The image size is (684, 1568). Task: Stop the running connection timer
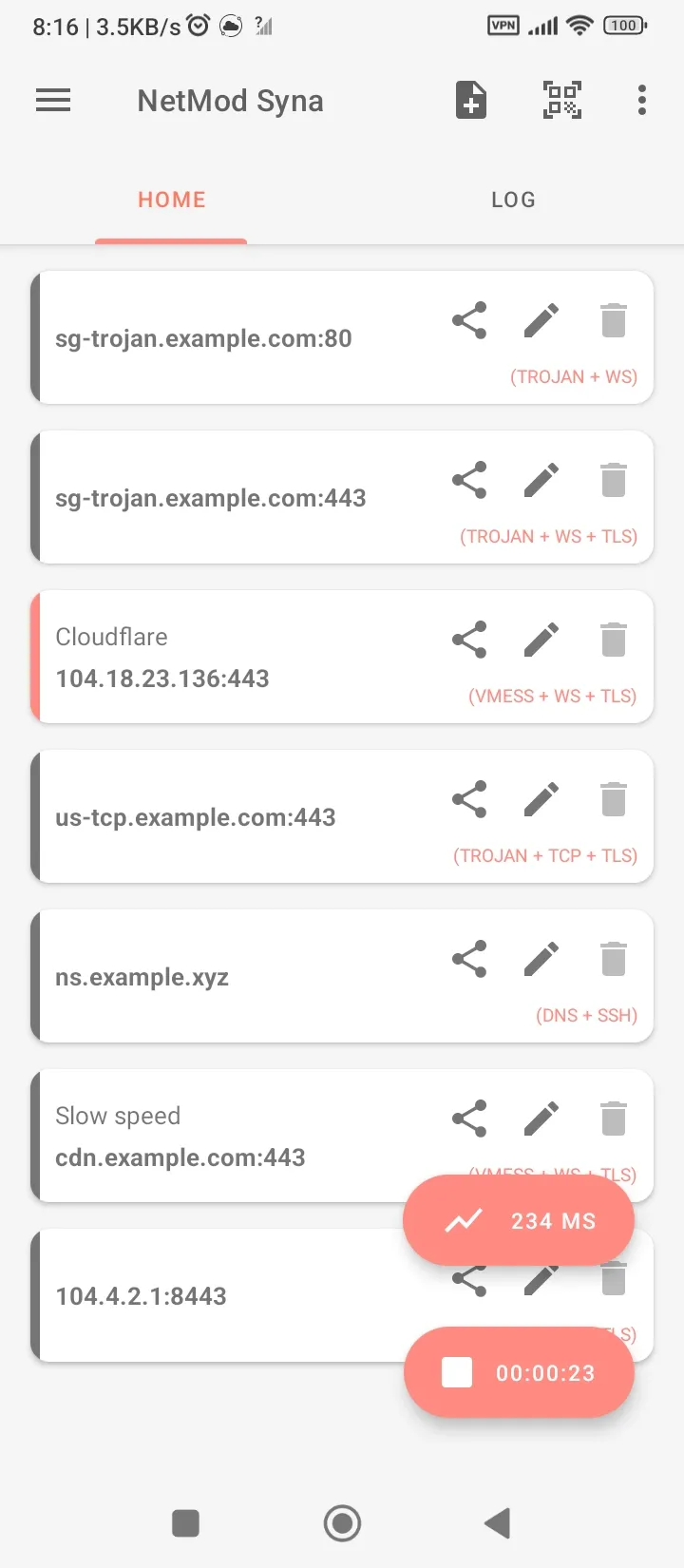click(519, 1371)
